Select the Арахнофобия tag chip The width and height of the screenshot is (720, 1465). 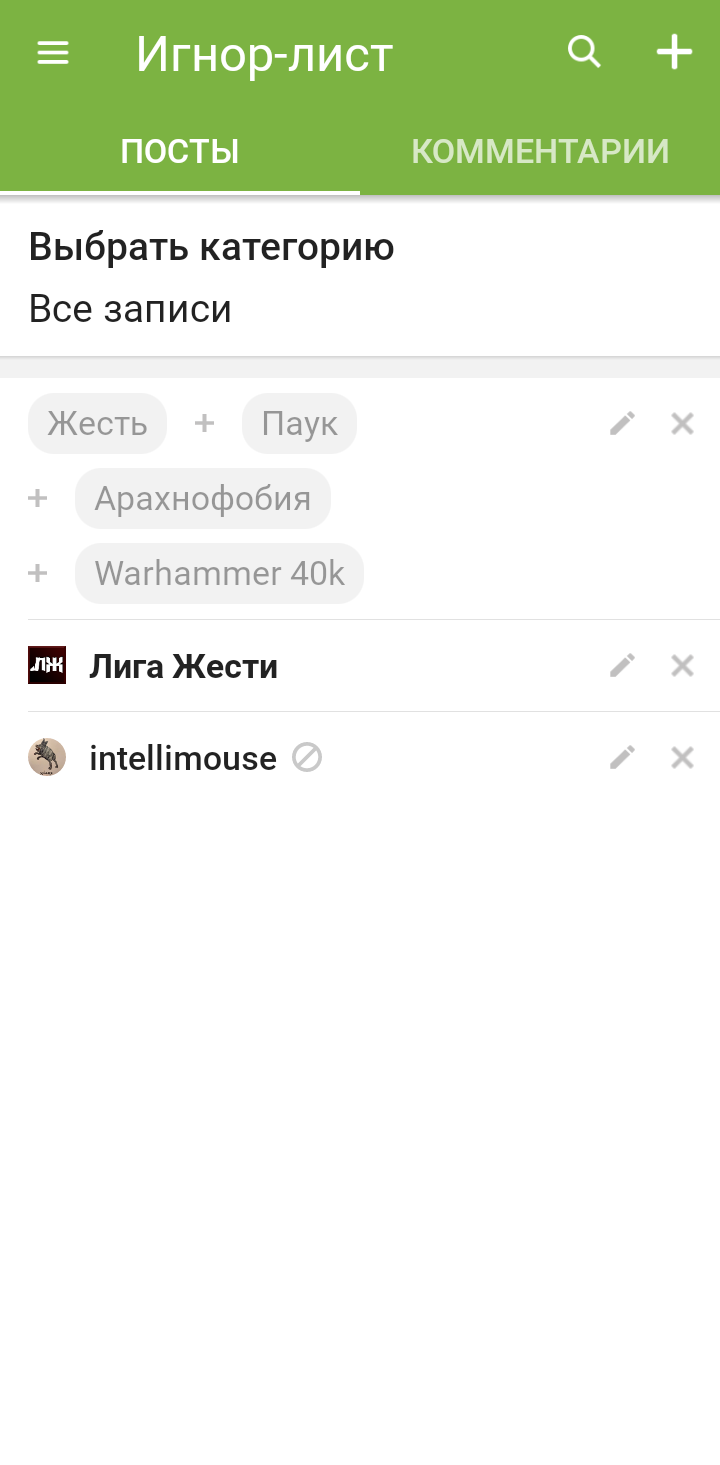202,498
